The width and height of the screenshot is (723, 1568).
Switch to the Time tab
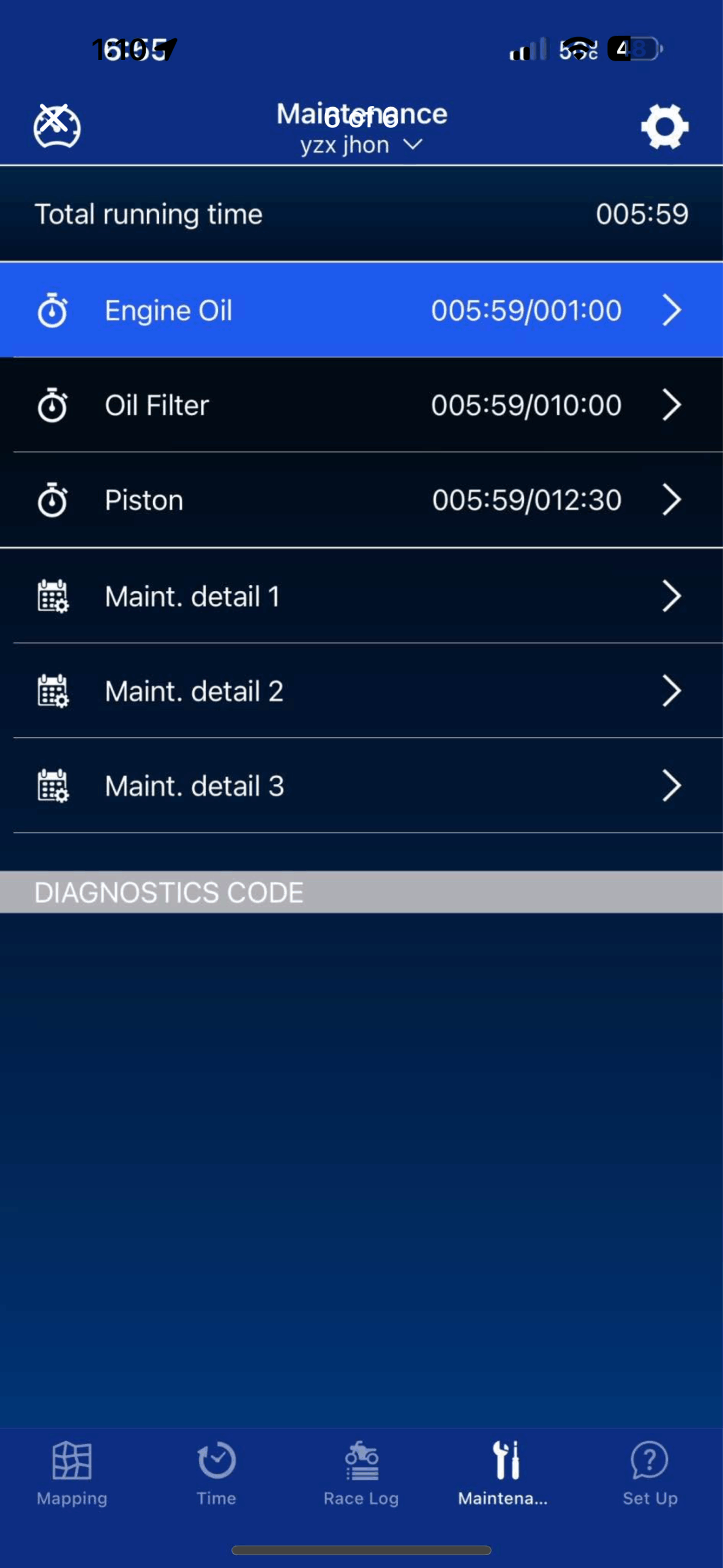tap(217, 1474)
